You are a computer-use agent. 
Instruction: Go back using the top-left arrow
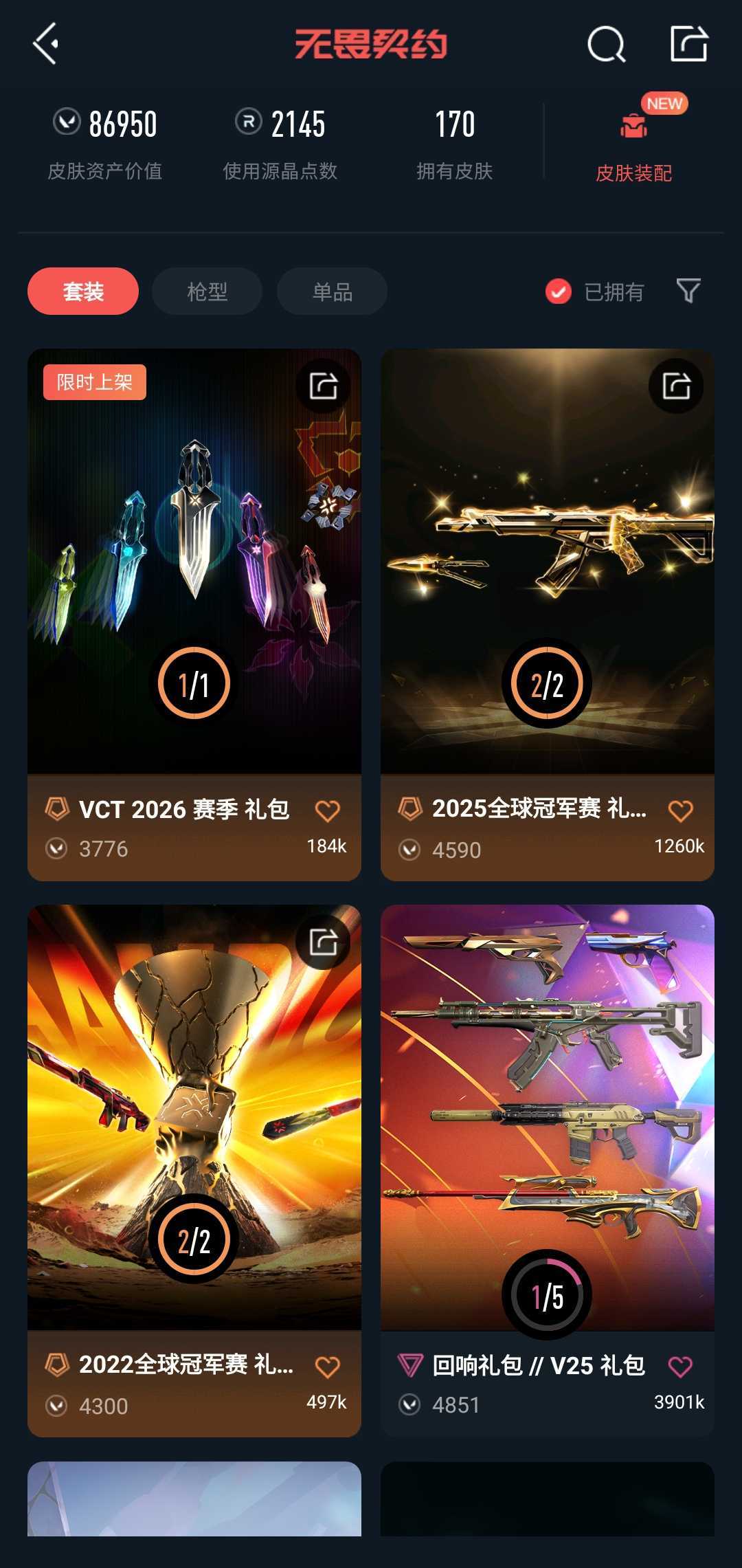click(x=46, y=44)
